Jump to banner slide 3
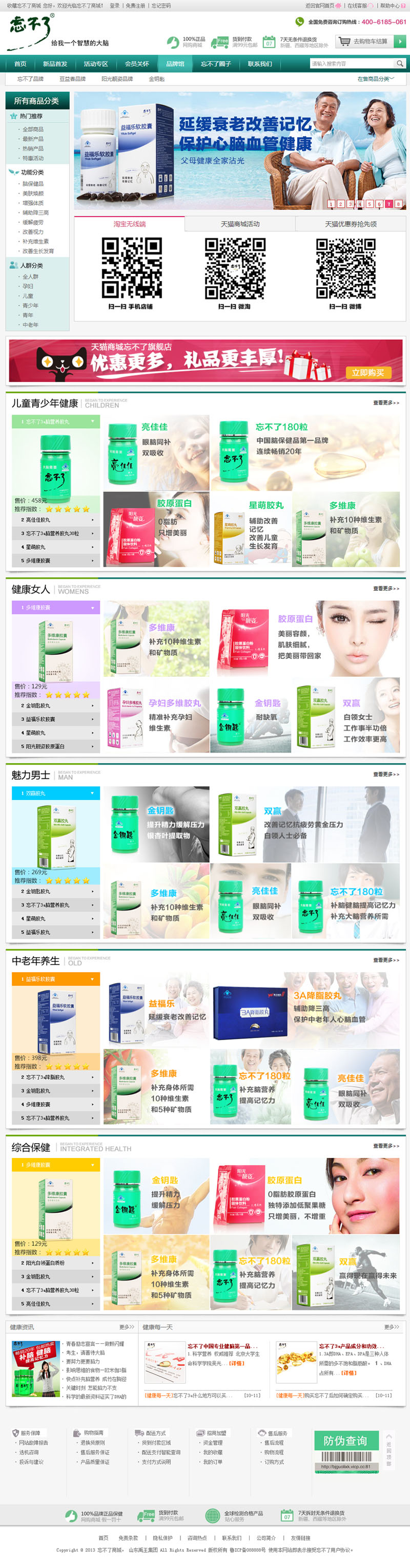The width and height of the screenshot is (410, 1568). click(x=351, y=204)
